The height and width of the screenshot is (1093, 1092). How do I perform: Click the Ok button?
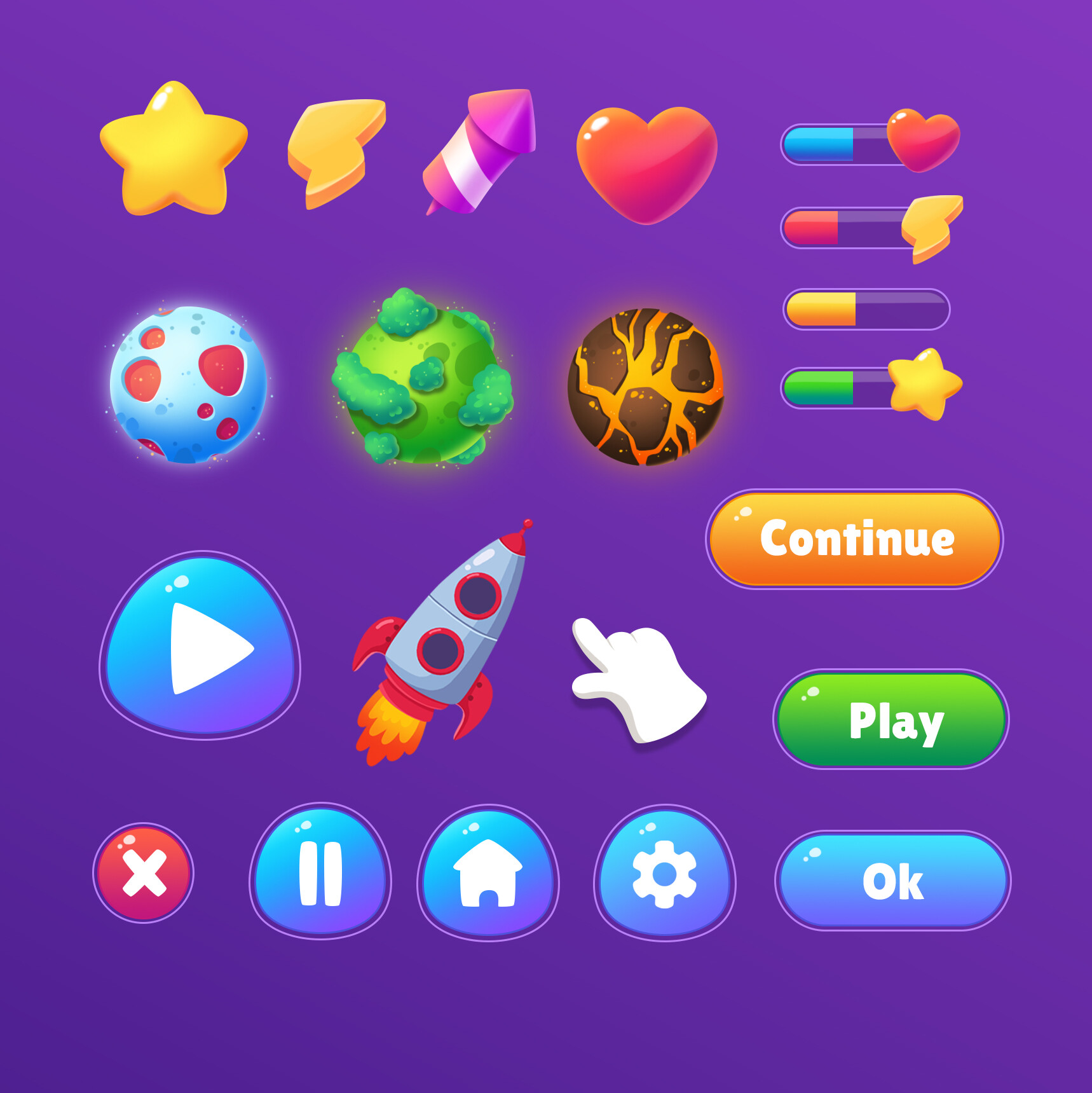pyautogui.click(x=893, y=881)
